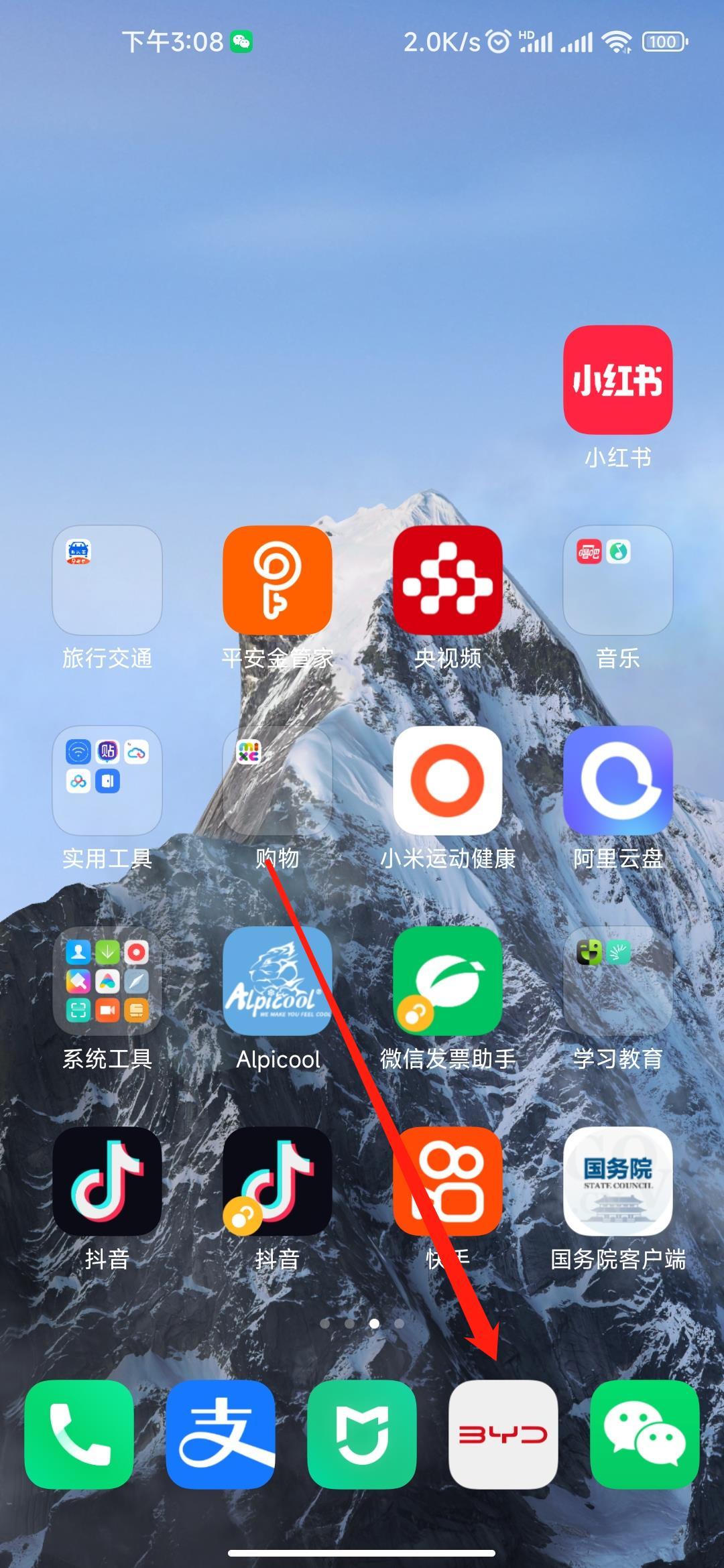Open the 小红书 app

pyautogui.click(x=617, y=380)
